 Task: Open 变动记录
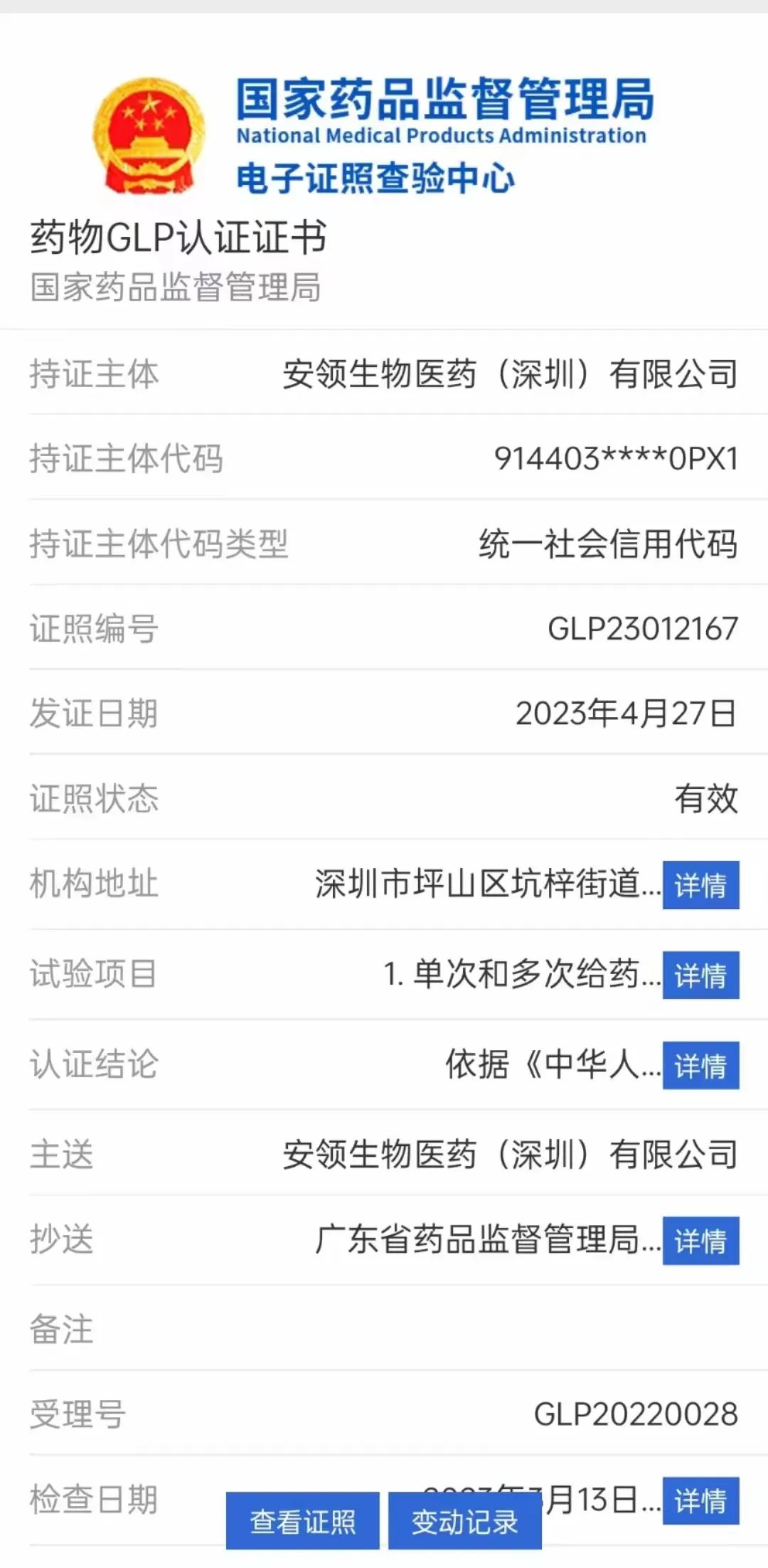tap(464, 1521)
